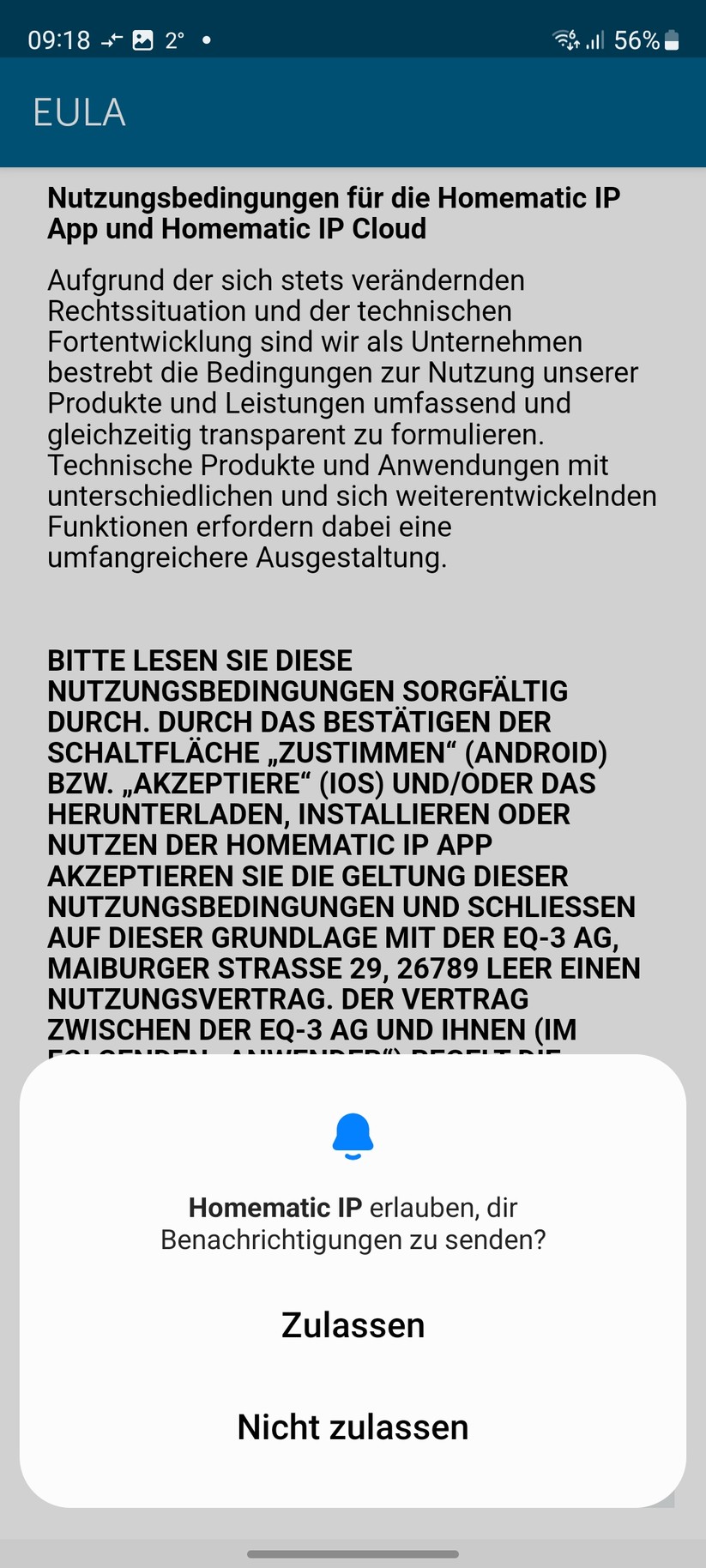Click the EQ-3 AG address line in the EULA
Viewport: 706px width, 1568px height.
(343, 968)
